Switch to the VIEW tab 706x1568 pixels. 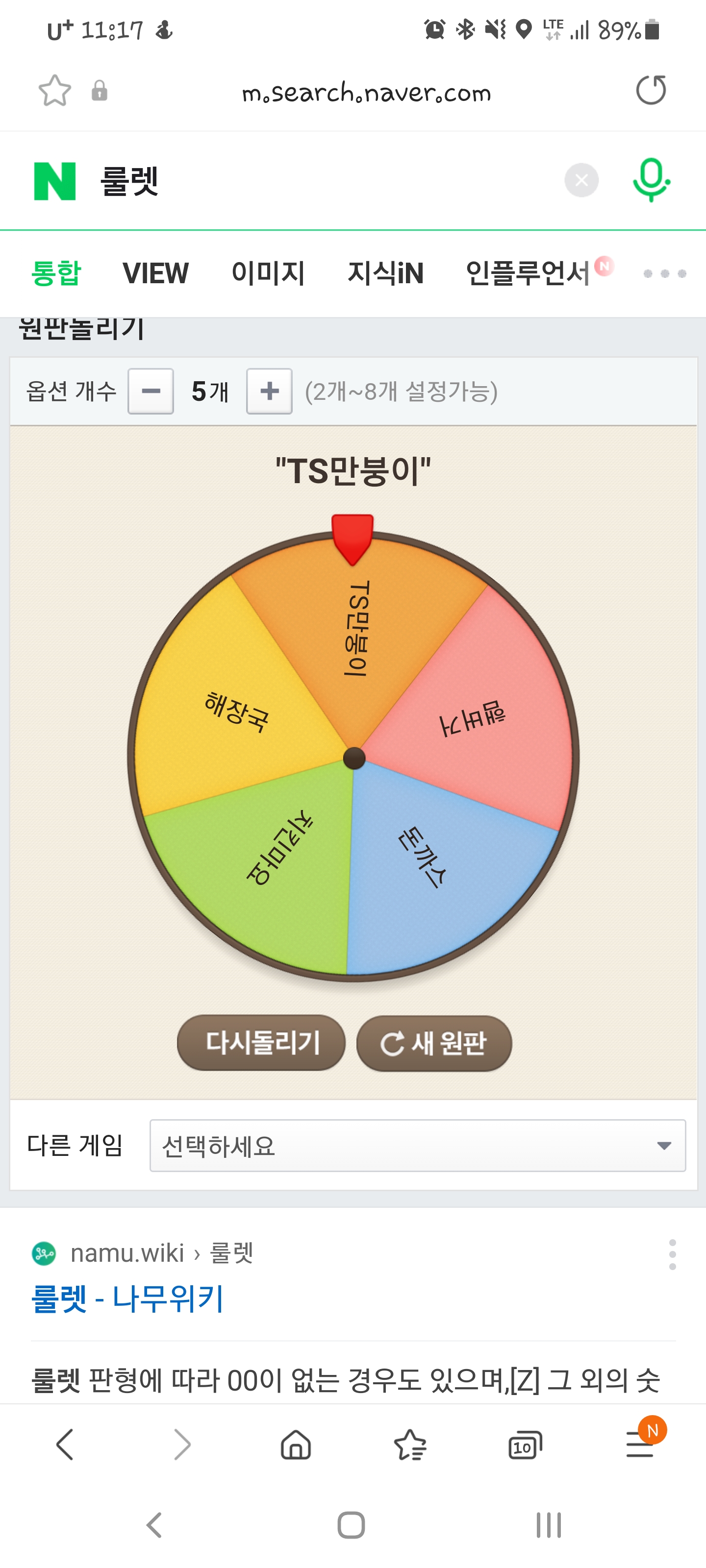point(155,273)
